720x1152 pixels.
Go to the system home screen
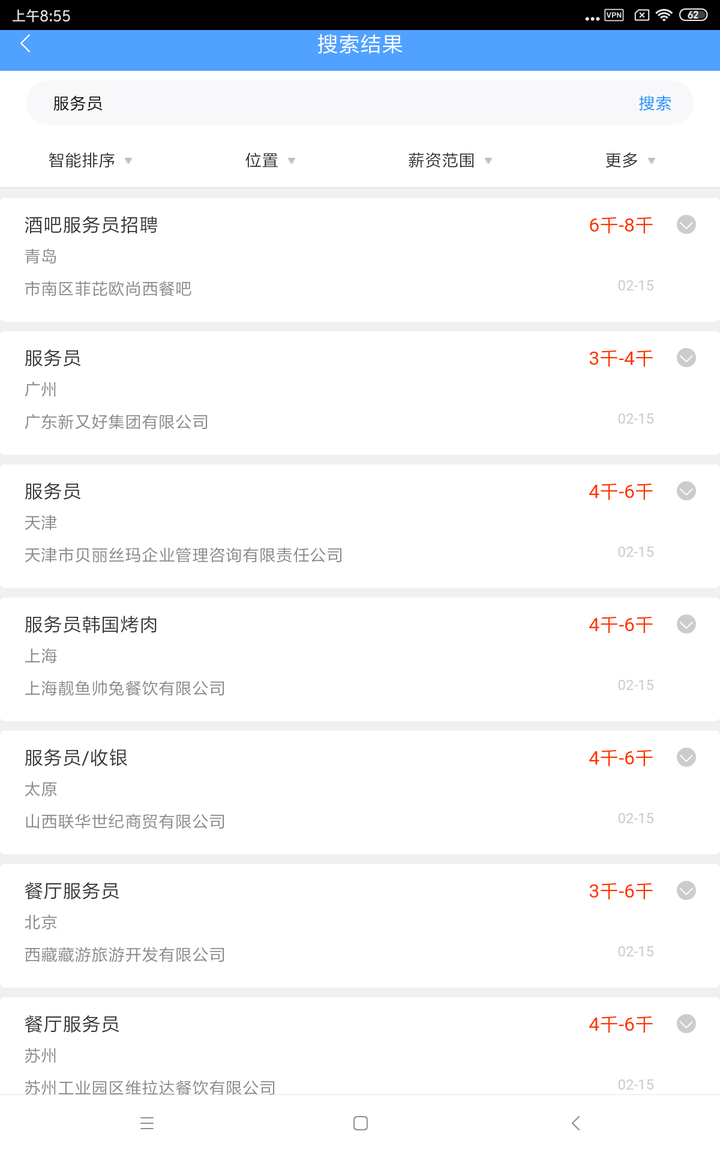pyautogui.click(x=360, y=1123)
